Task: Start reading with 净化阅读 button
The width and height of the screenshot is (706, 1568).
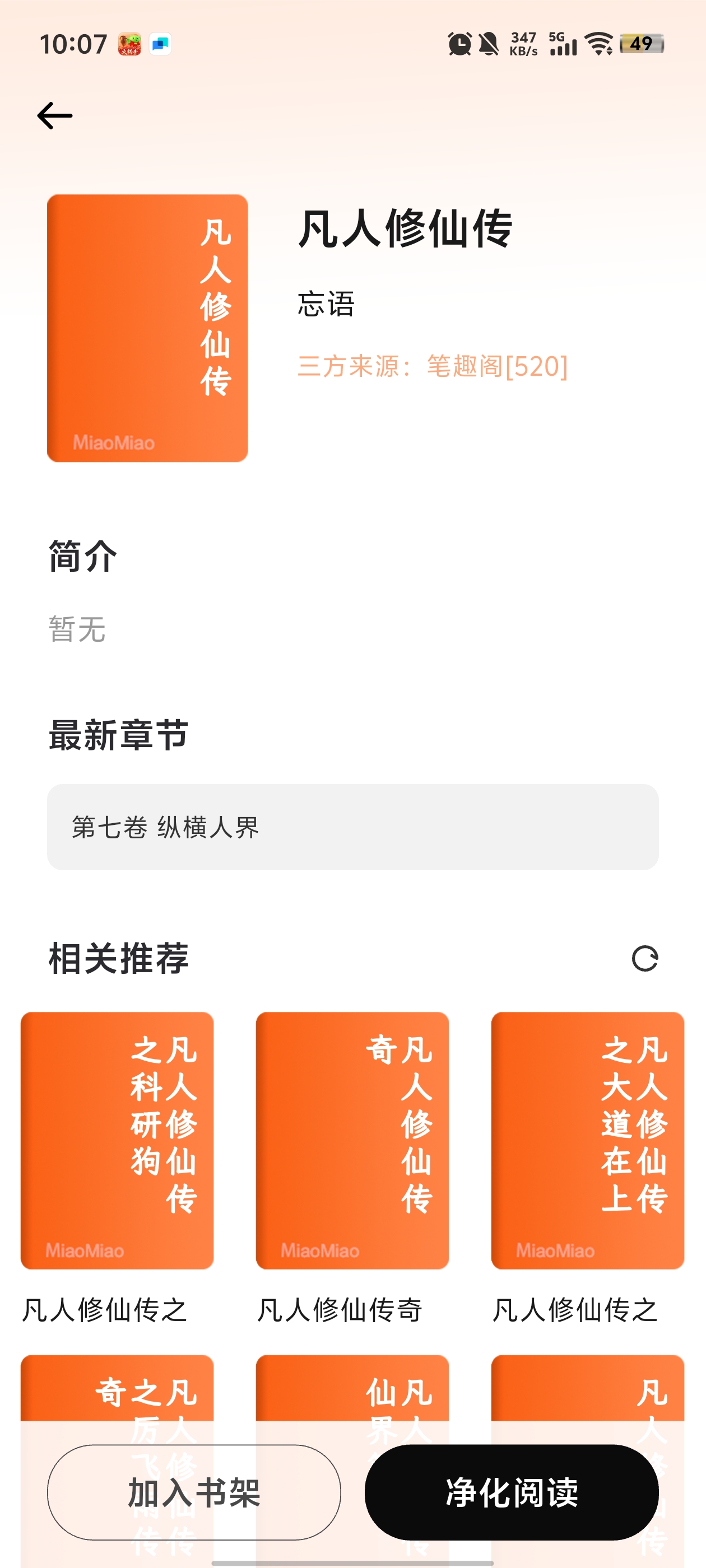Action: 511,1492
